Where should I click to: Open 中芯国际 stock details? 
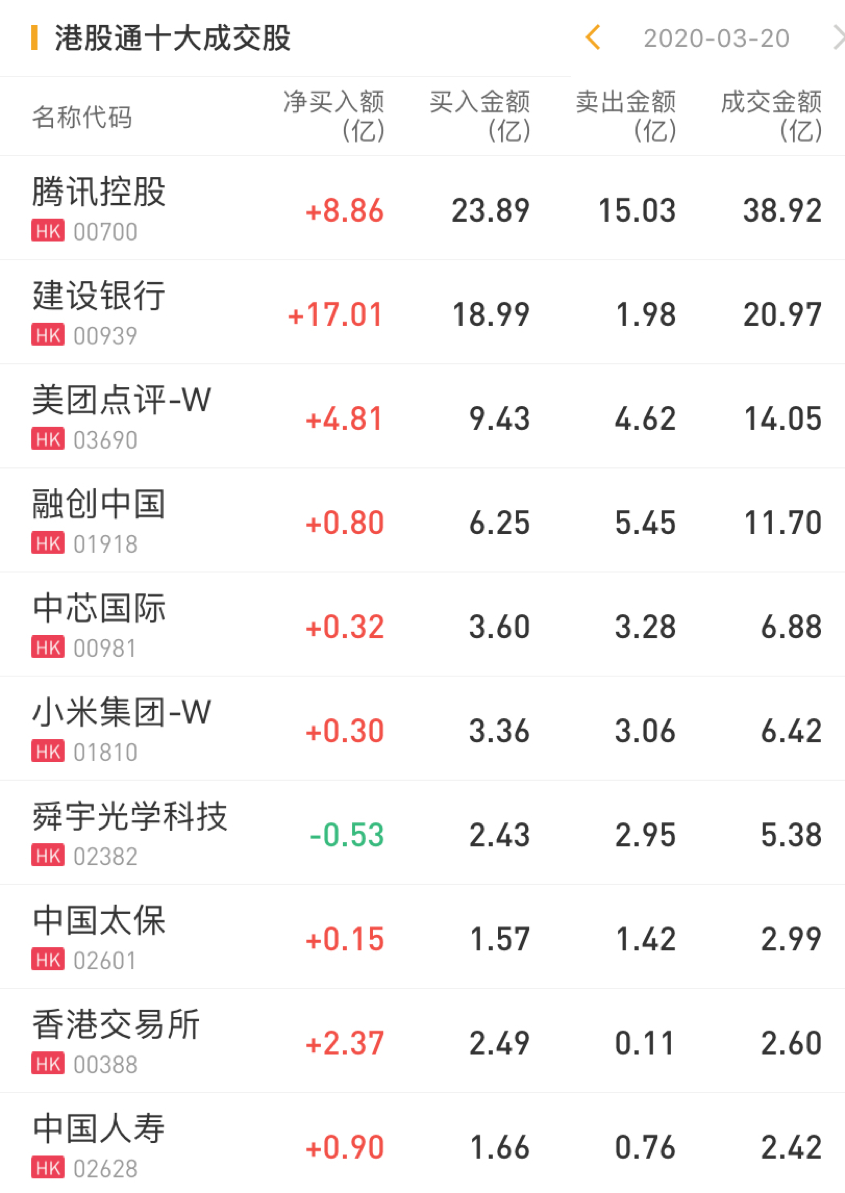99,608
